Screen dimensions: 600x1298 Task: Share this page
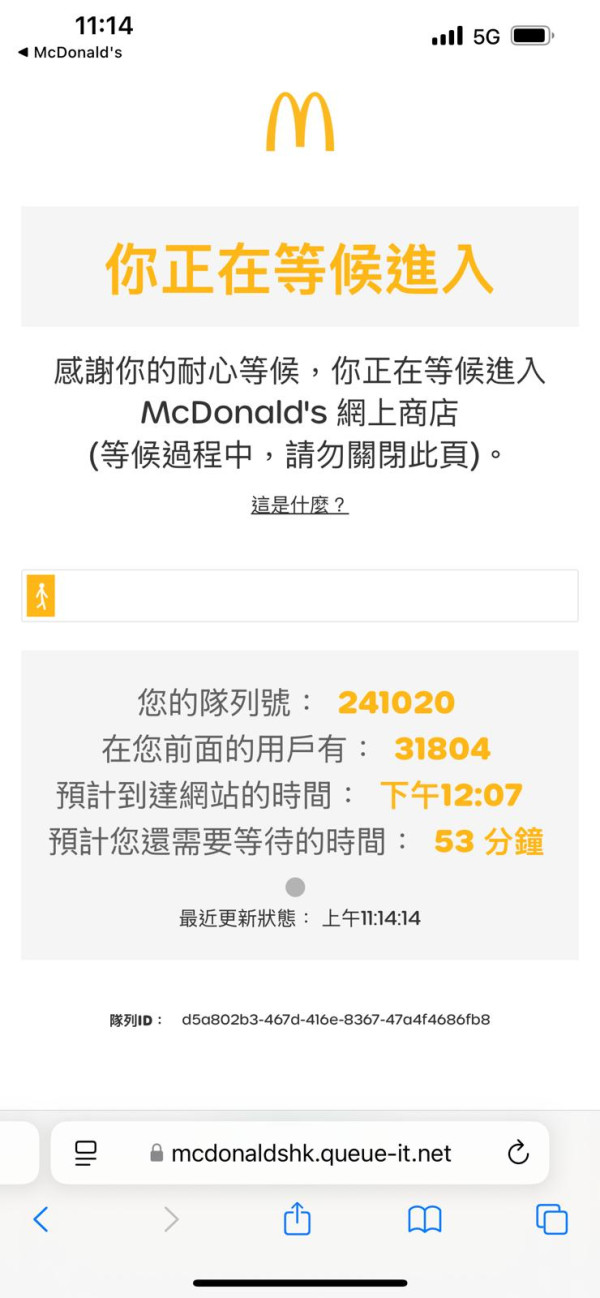[297, 1218]
